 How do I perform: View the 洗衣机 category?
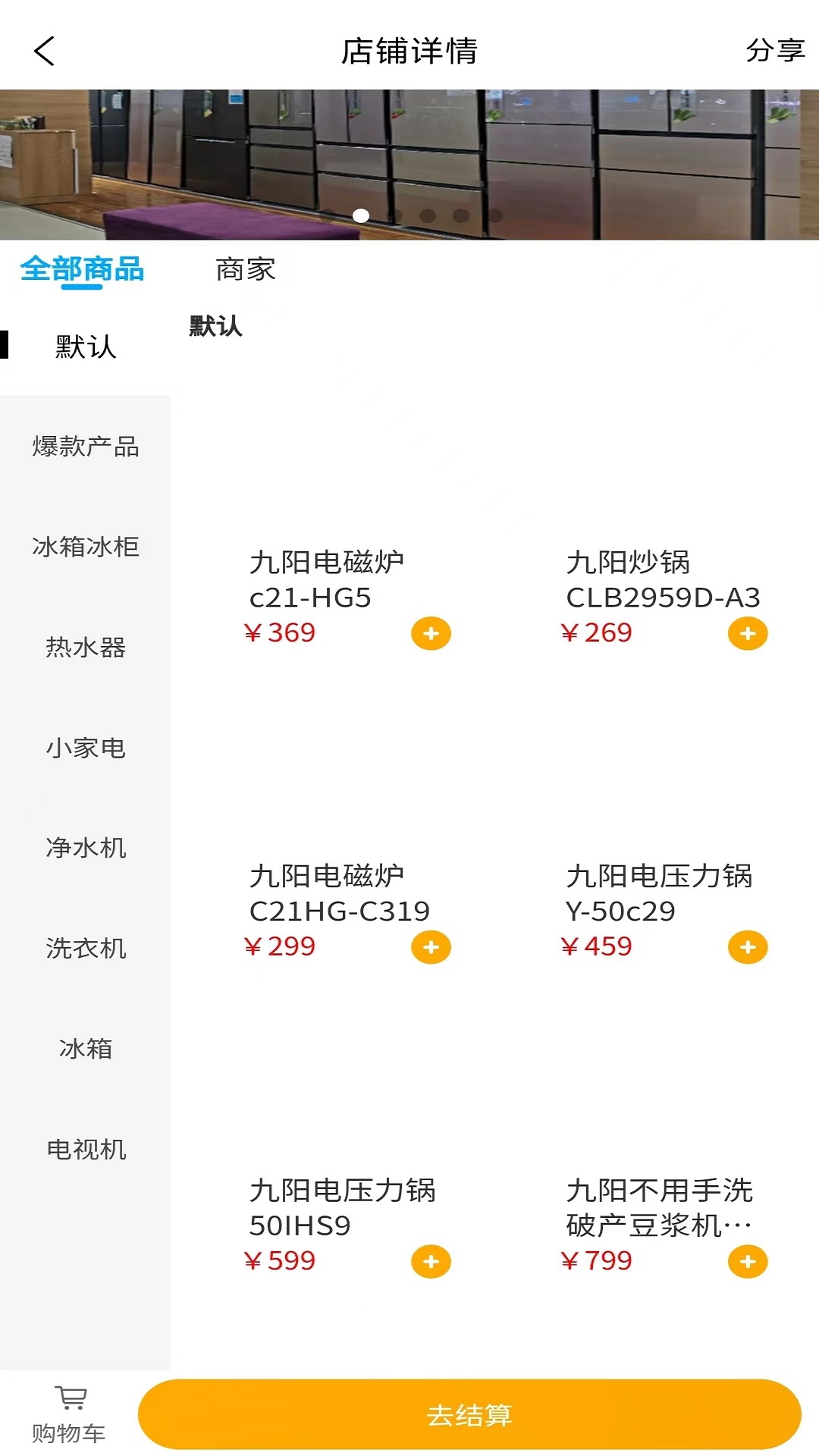pyautogui.click(x=85, y=949)
